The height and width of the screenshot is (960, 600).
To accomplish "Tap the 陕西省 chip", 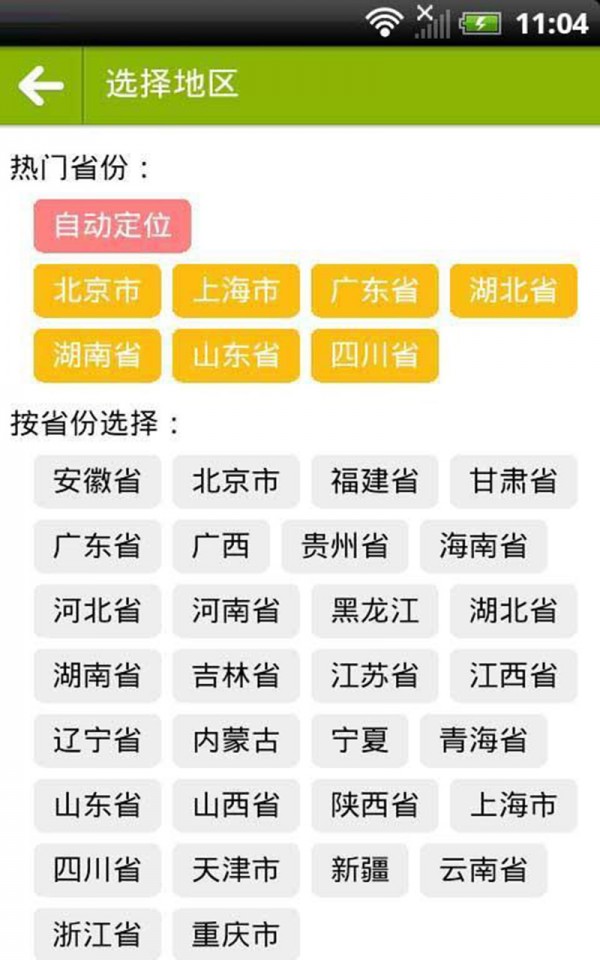I will click(x=374, y=805).
